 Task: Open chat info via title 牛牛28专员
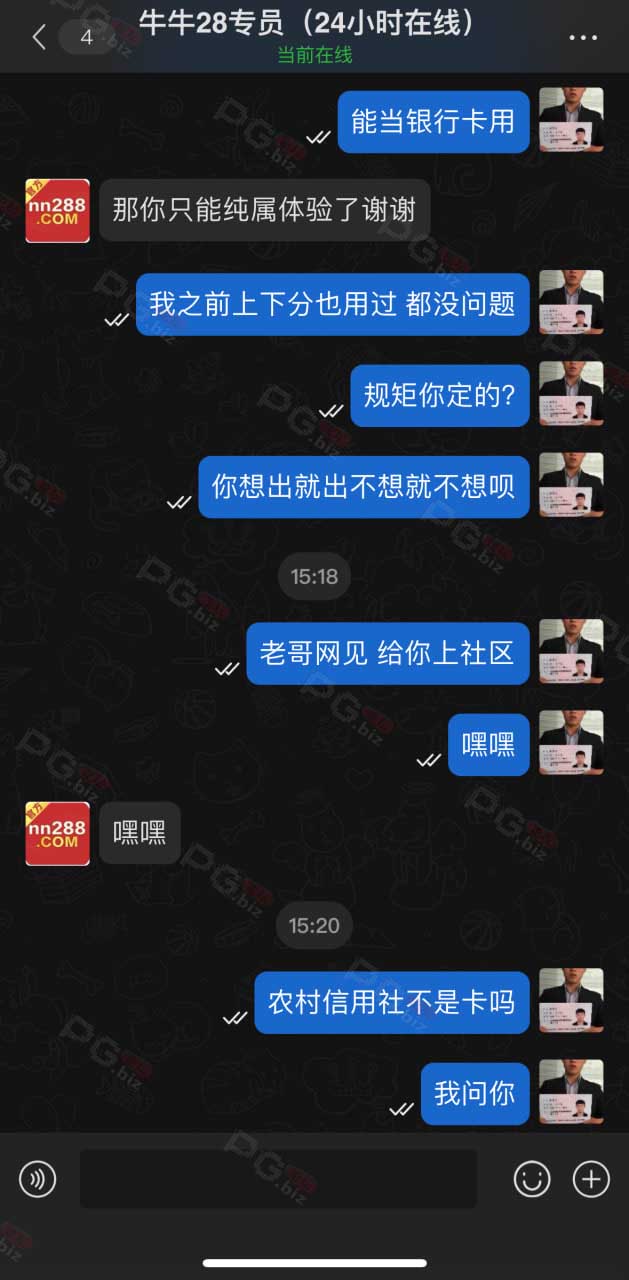pyautogui.click(x=307, y=23)
